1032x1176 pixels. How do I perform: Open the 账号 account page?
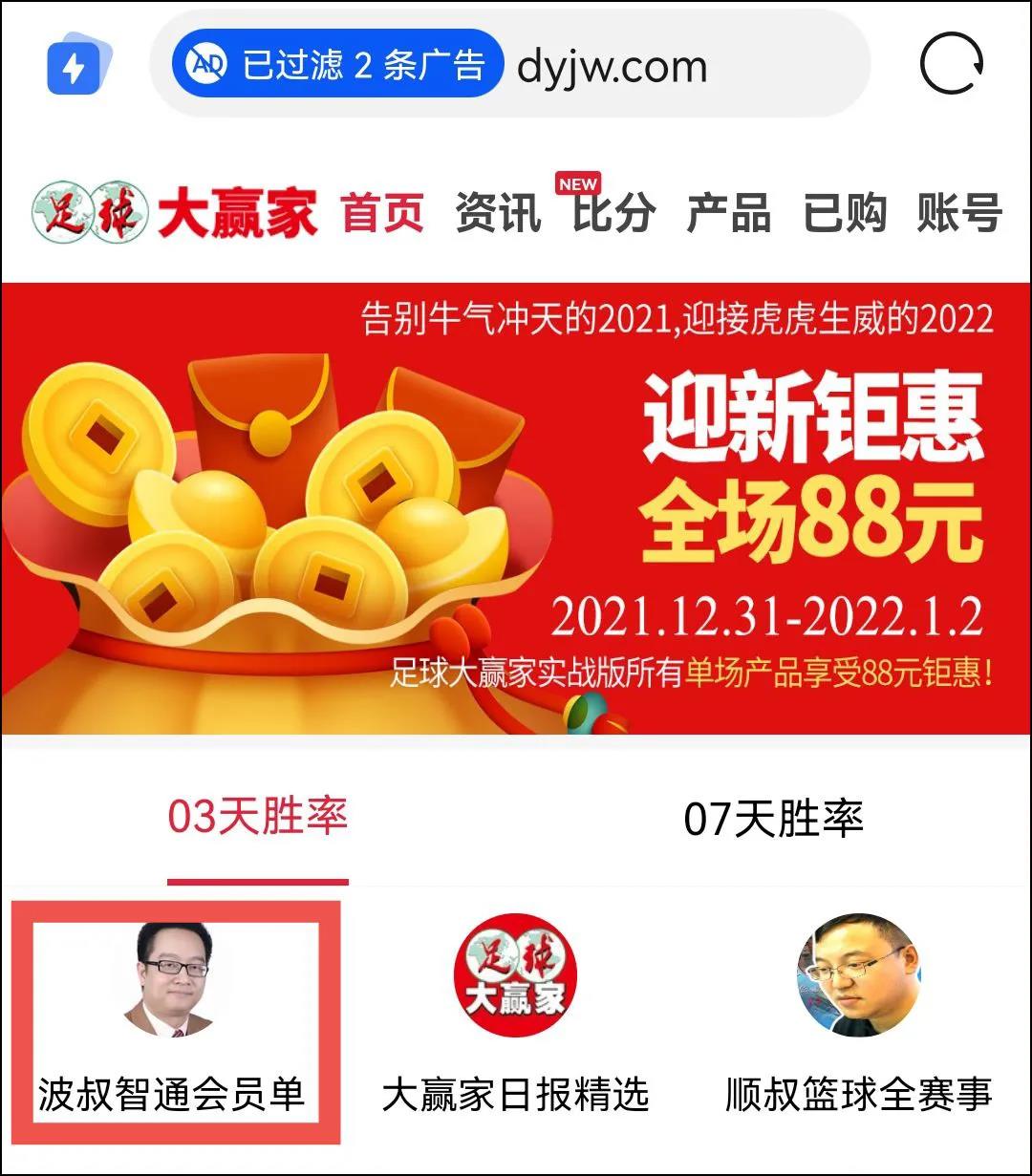pos(958,212)
